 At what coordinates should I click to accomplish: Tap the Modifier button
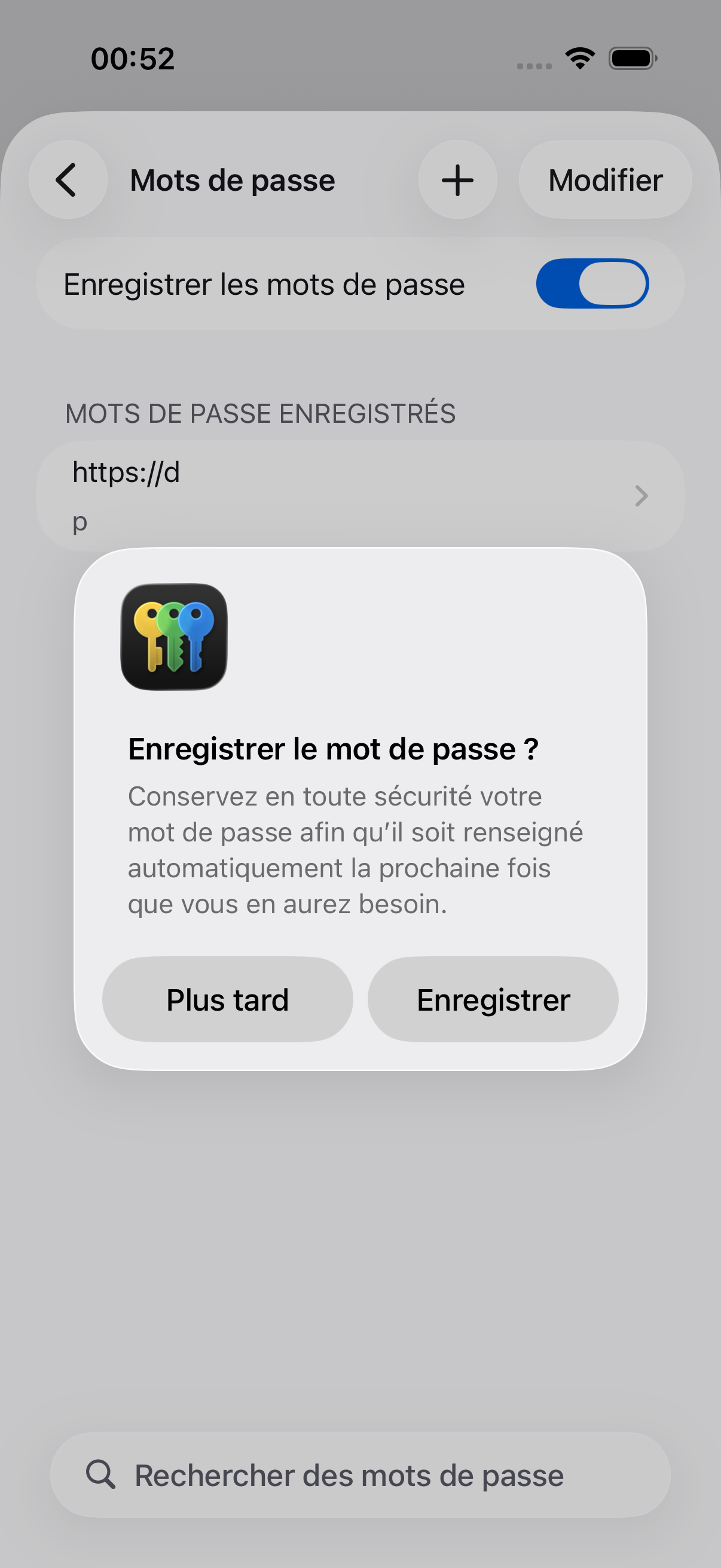tap(605, 180)
